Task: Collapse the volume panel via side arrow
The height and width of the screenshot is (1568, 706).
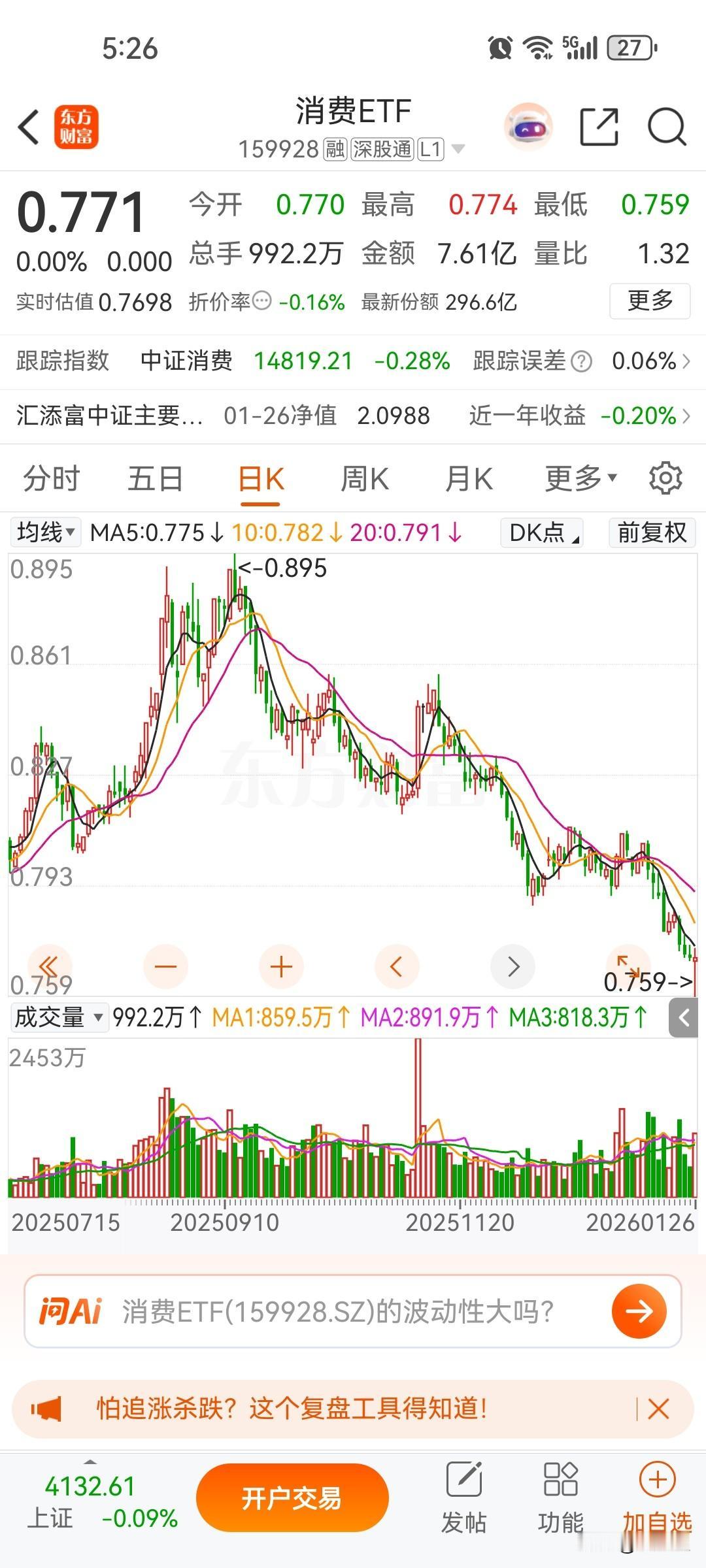Action: pos(684,1017)
